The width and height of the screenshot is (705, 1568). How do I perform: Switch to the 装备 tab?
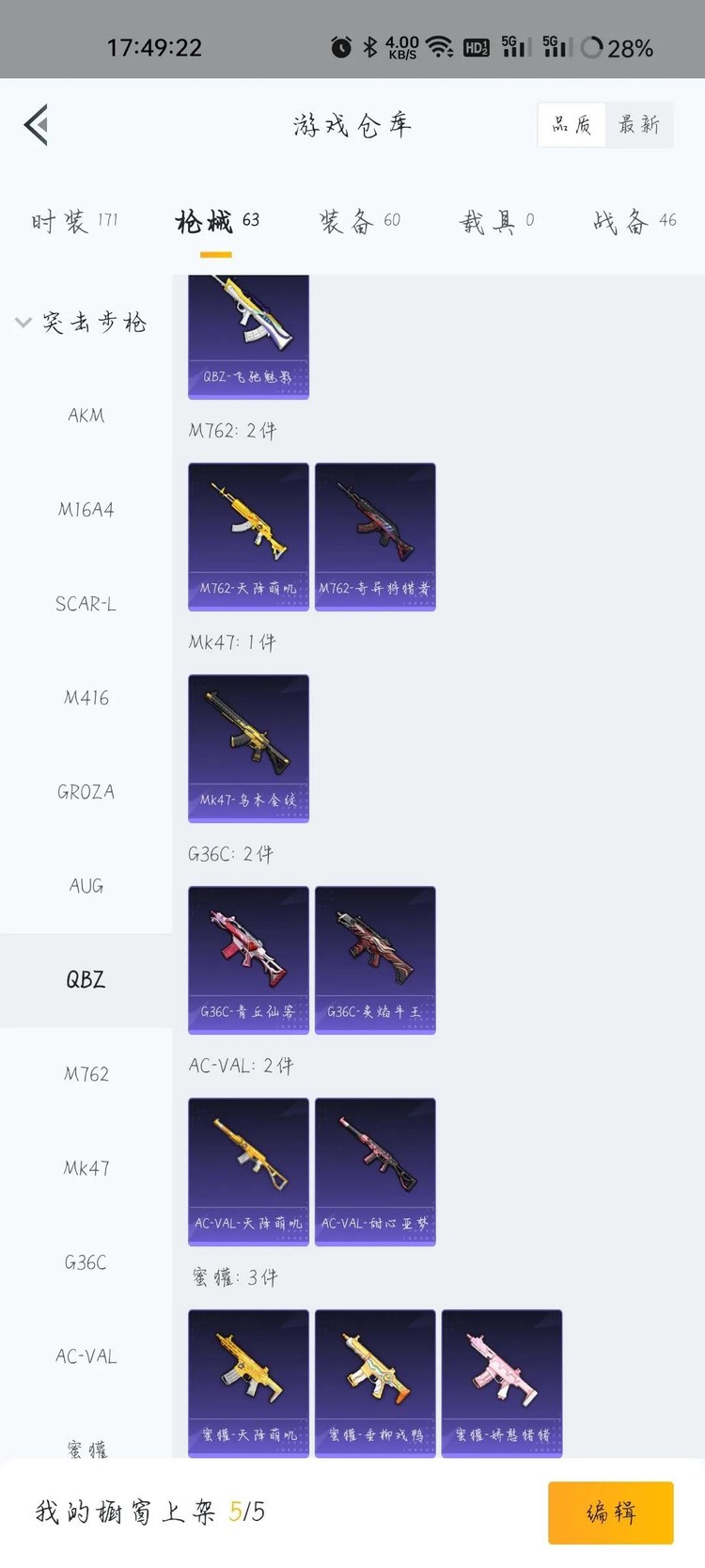pyautogui.click(x=359, y=221)
